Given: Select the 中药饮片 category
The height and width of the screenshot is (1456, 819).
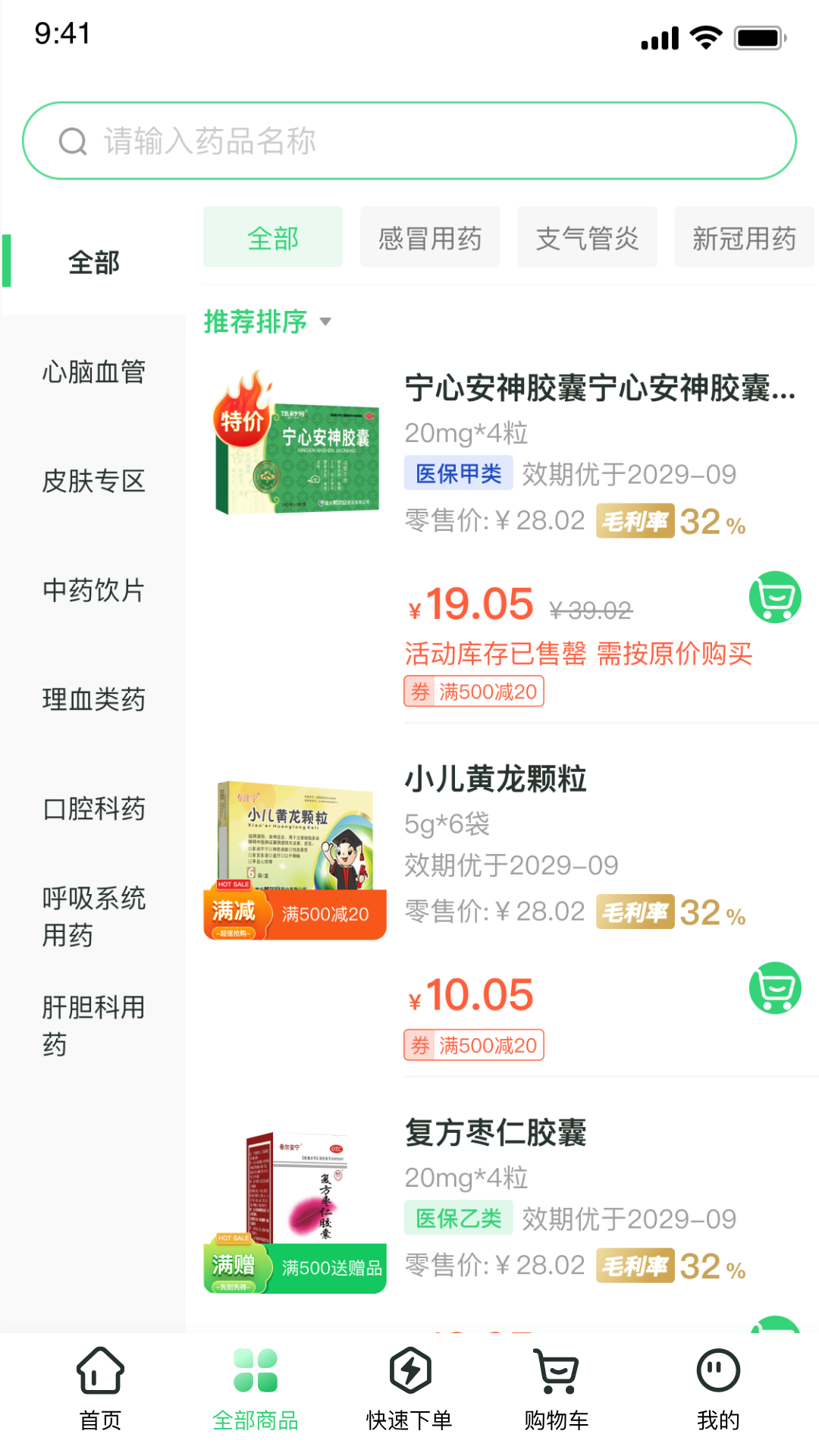Looking at the screenshot, I should [x=93, y=590].
